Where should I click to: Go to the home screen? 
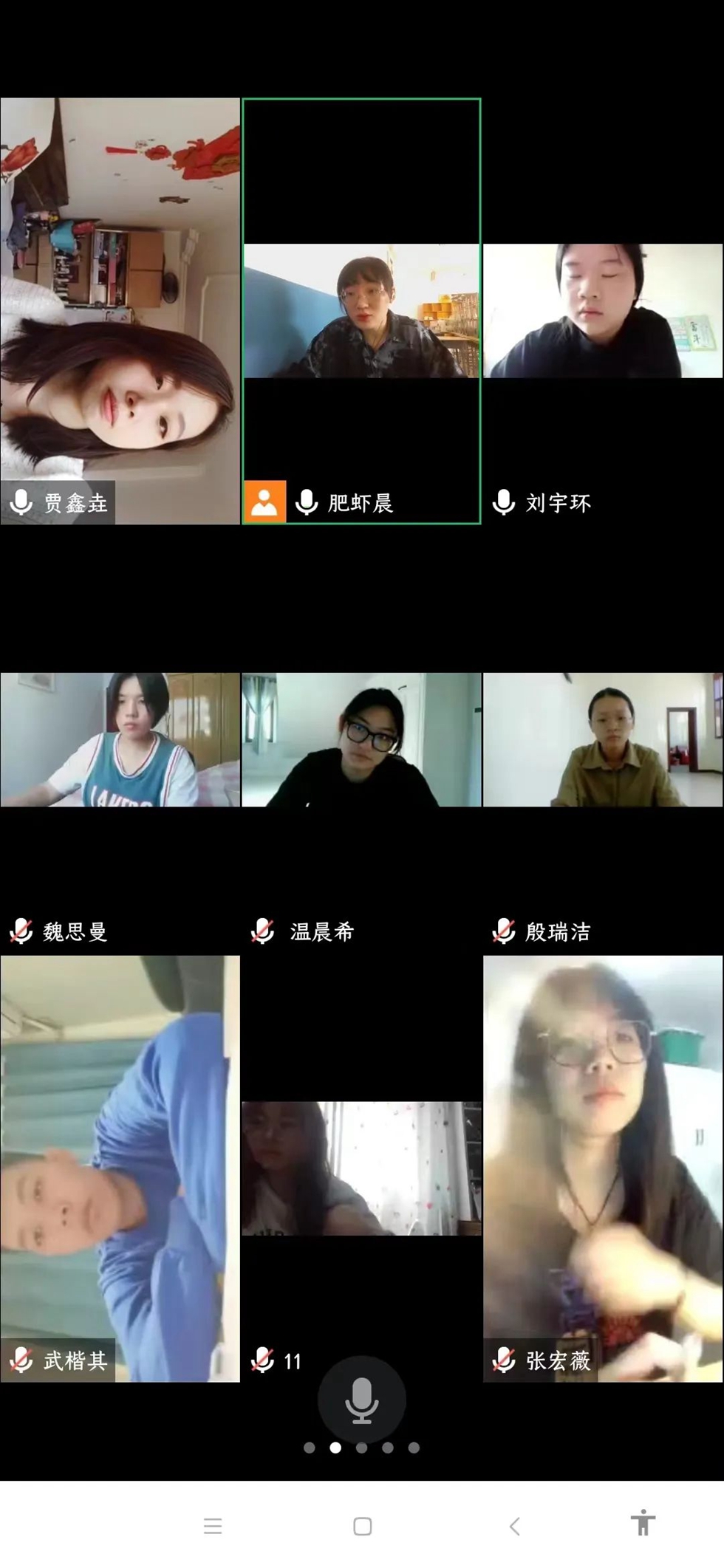tap(362, 1527)
